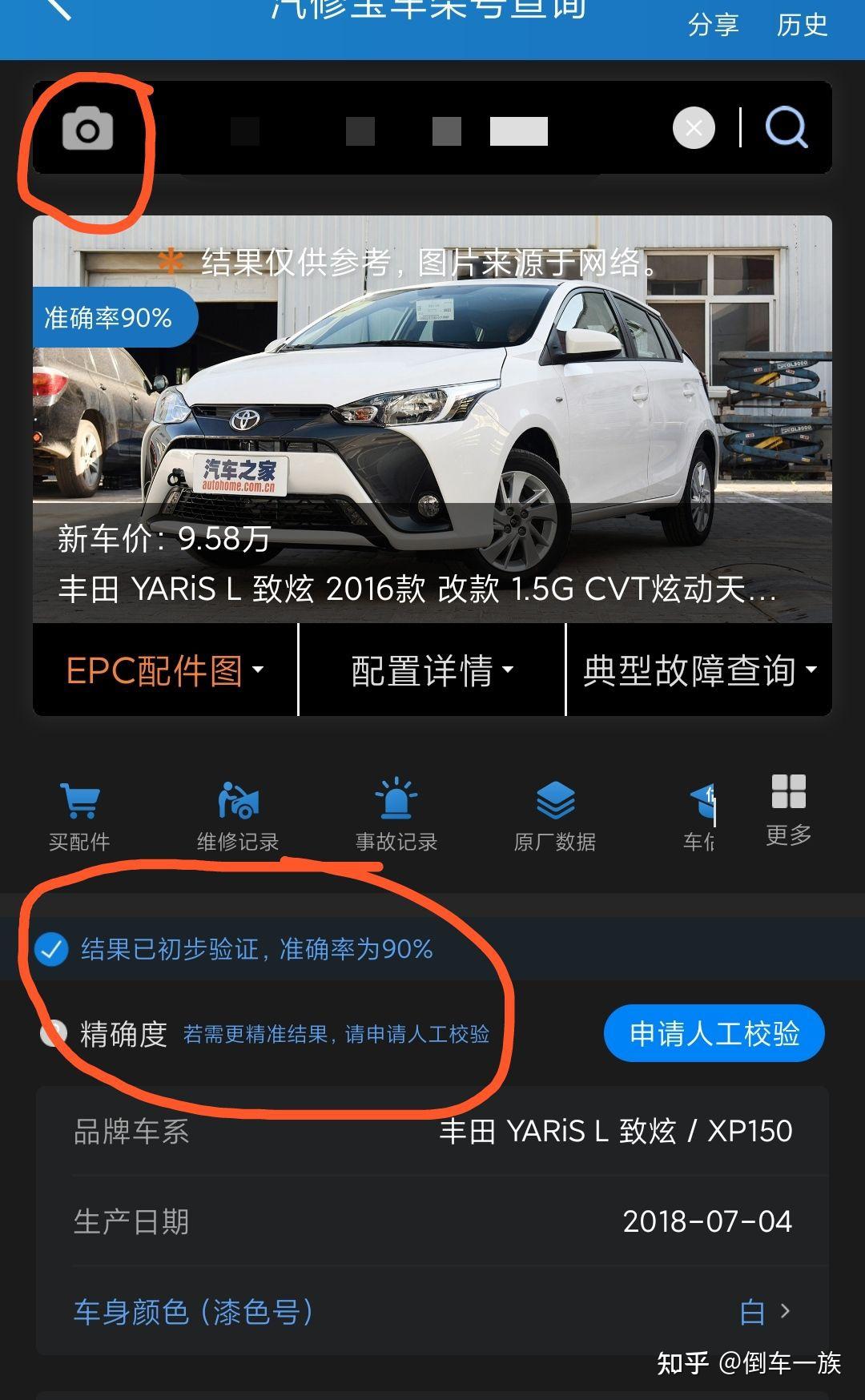
Task: Click the magnifier to search
Action: pyautogui.click(x=787, y=128)
